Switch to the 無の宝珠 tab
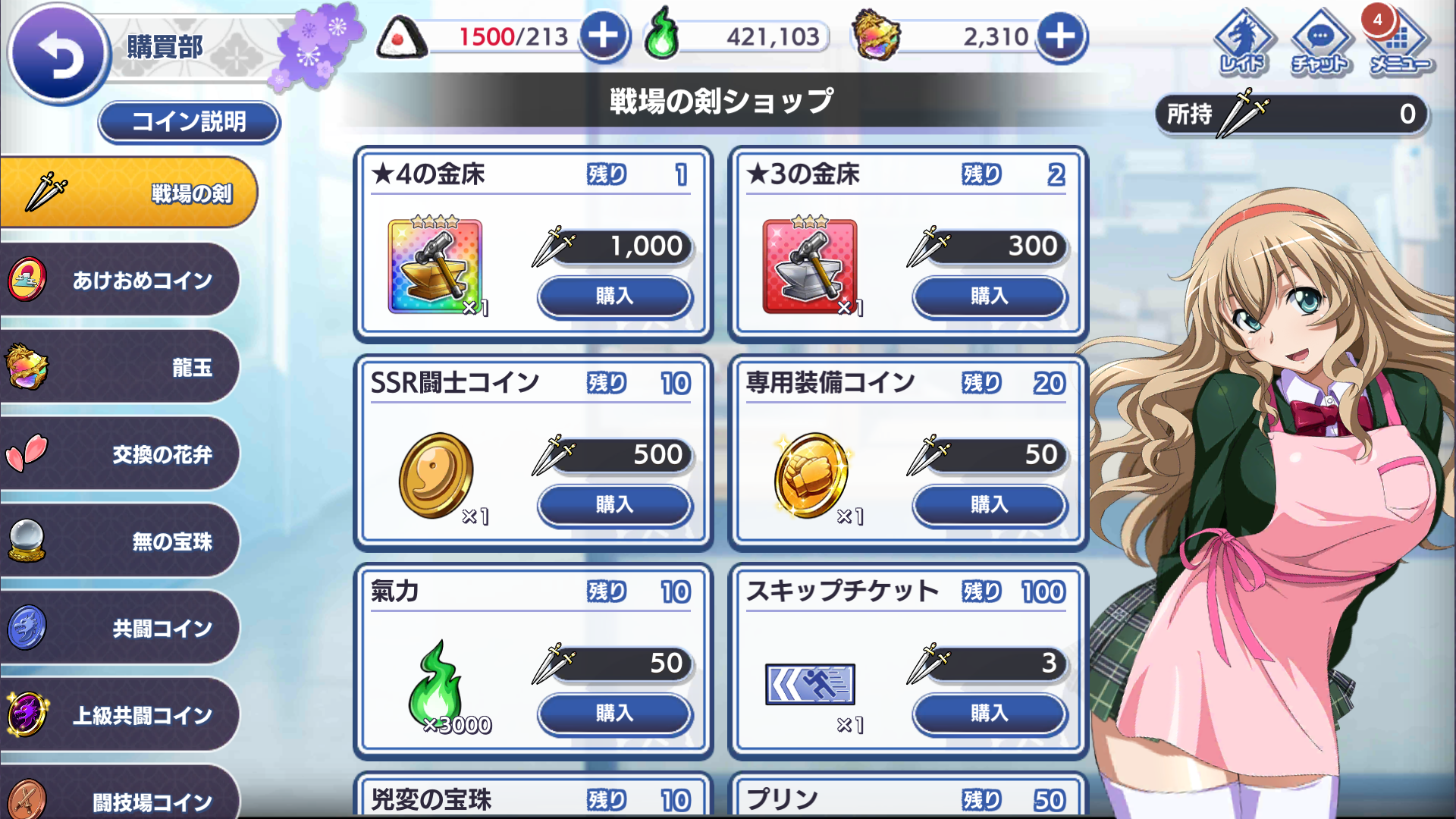The image size is (1456, 819). [x=121, y=541]
